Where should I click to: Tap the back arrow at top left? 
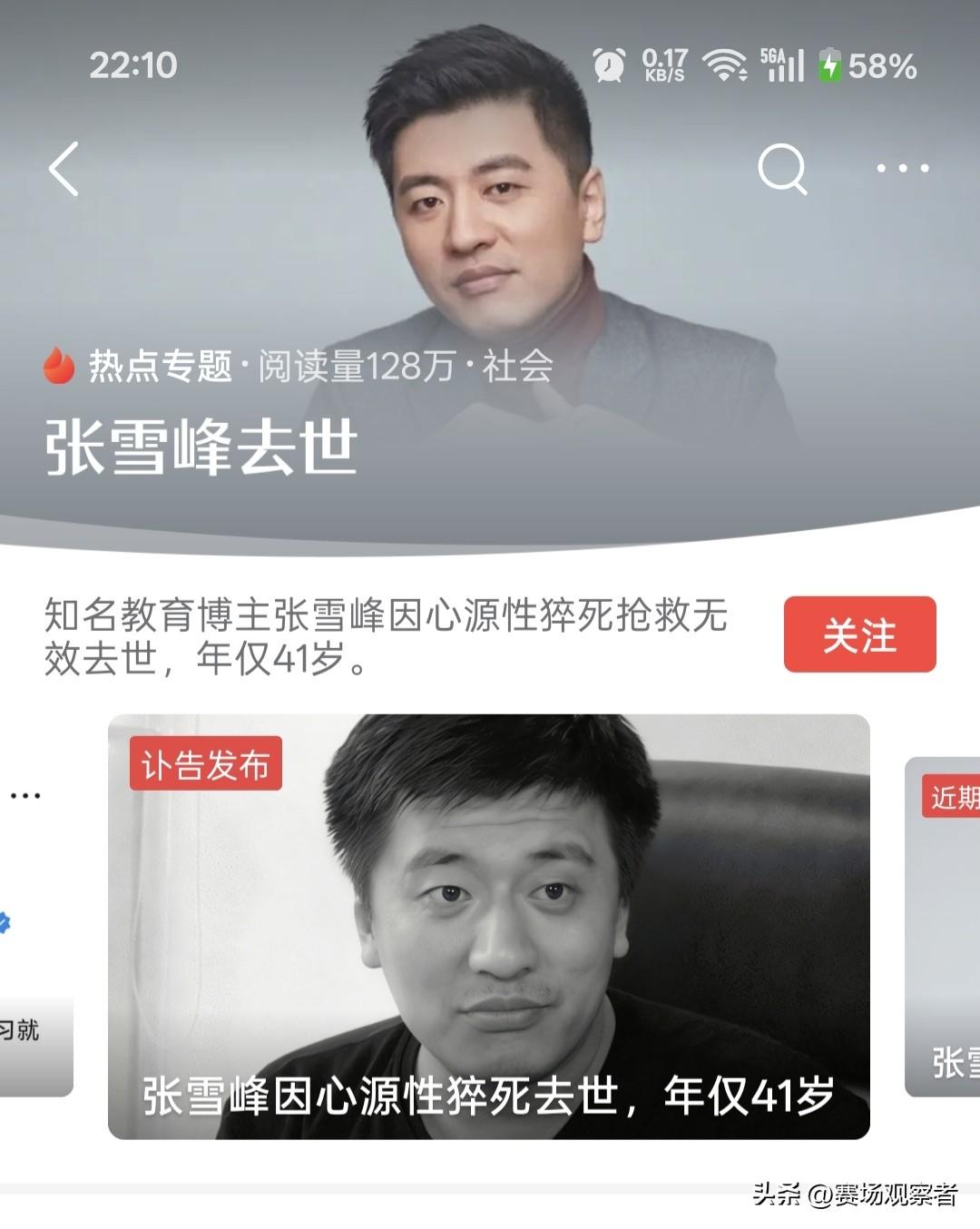pyautogui.click(x=64, y=171)
